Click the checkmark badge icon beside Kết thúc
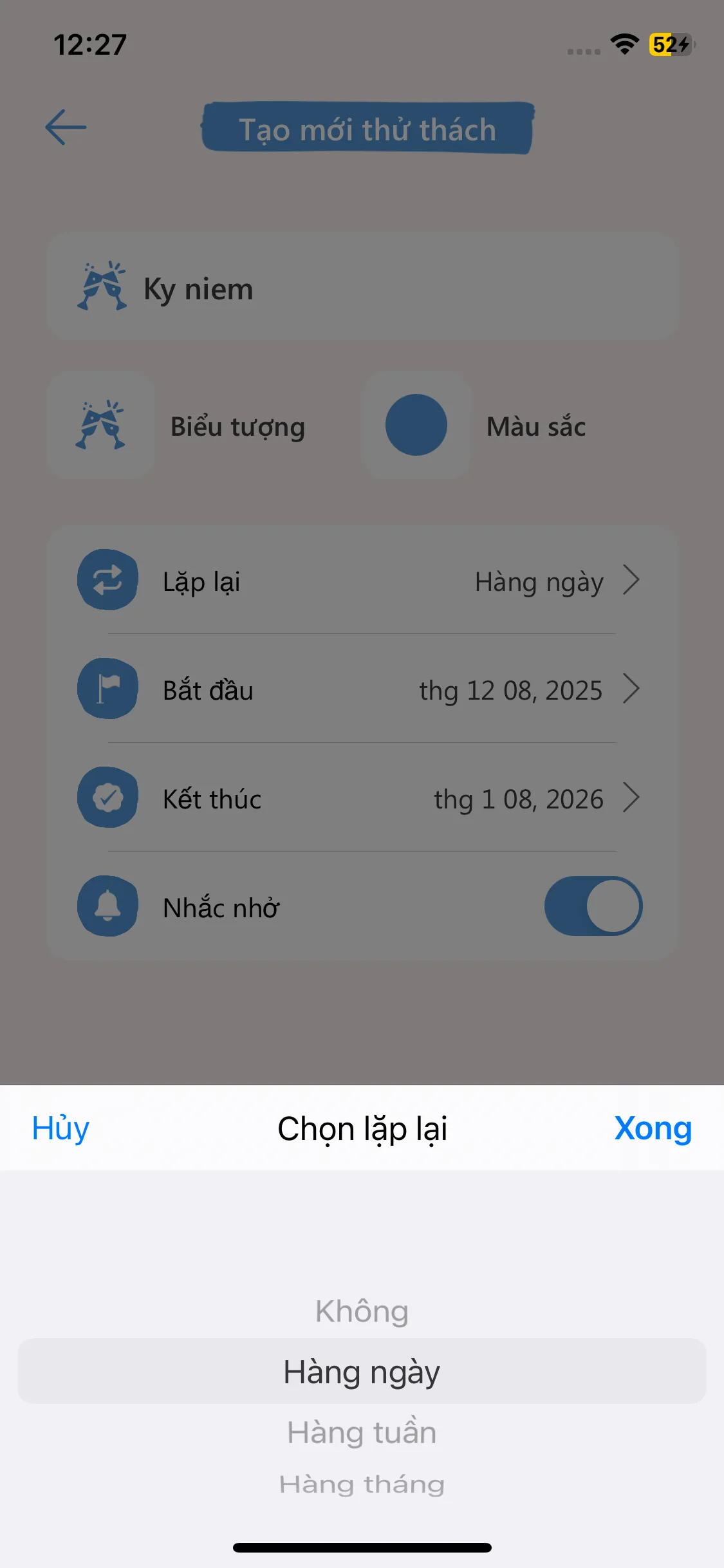This screenshot has width=724, height=1568. tap(107, 798)
